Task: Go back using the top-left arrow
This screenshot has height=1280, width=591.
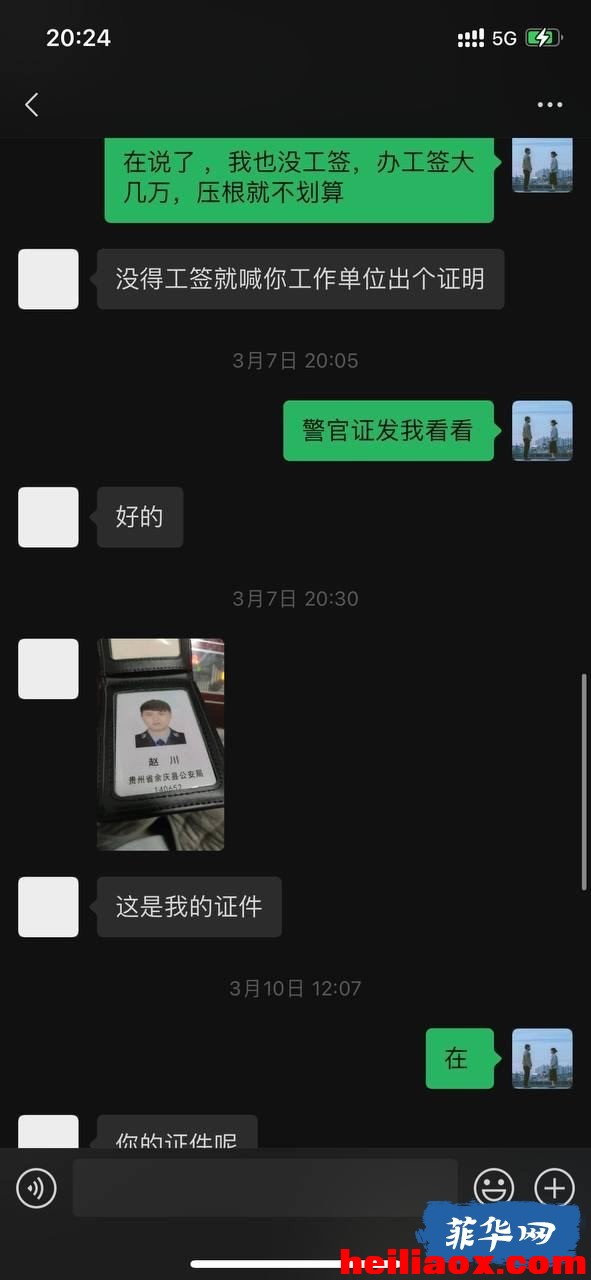Action: (32, 104)
